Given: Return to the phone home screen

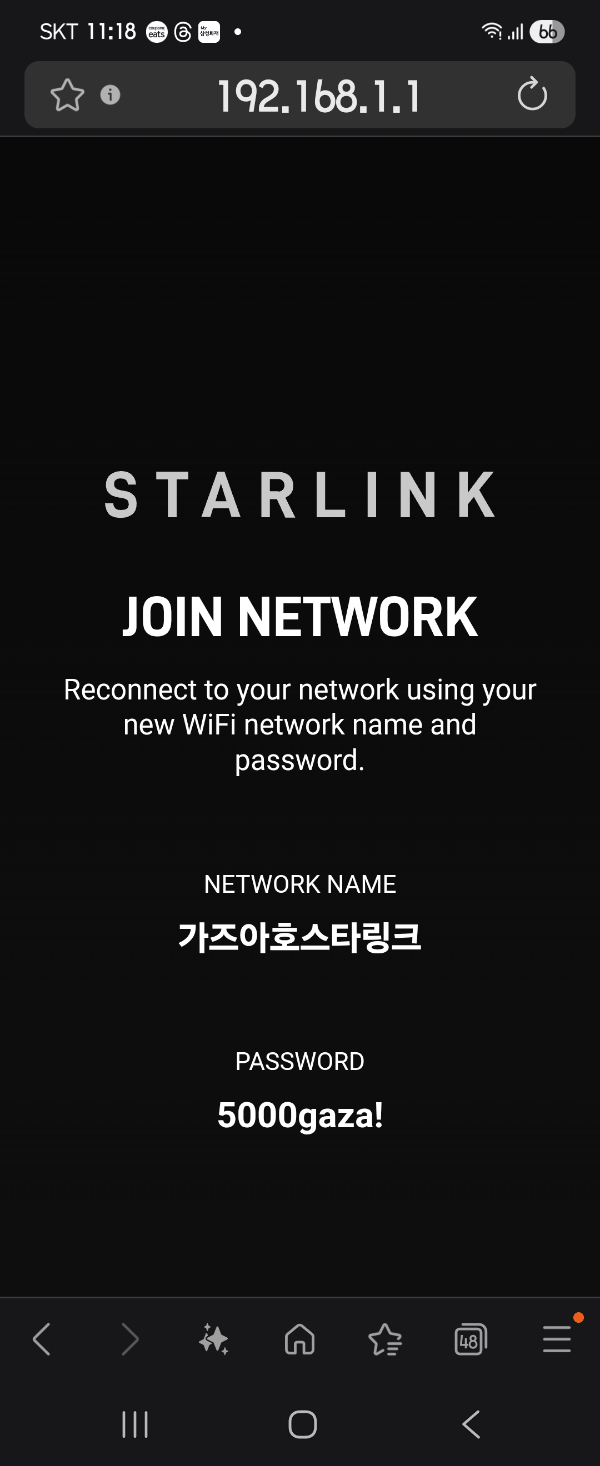Looking at the screenshot, I should 302,1424.
